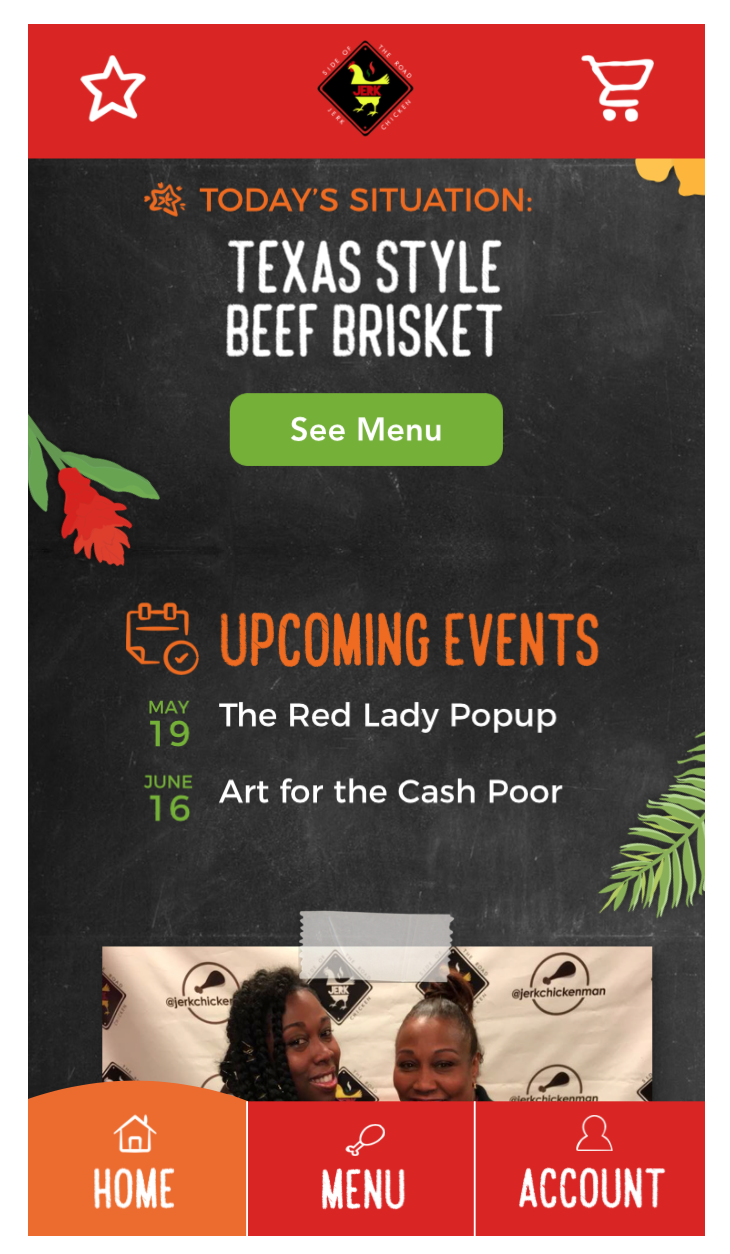Go to the Account tab

pos(591,1168)
